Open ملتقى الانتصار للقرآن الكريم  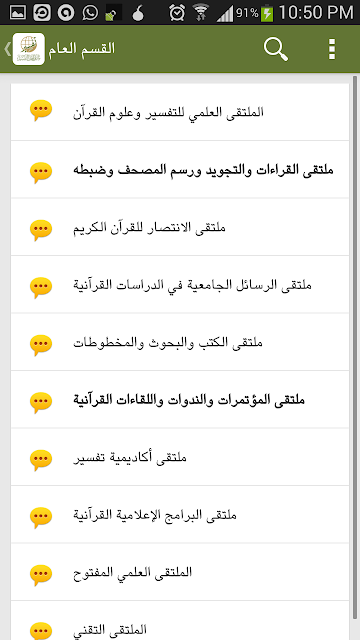click(180, 227)
